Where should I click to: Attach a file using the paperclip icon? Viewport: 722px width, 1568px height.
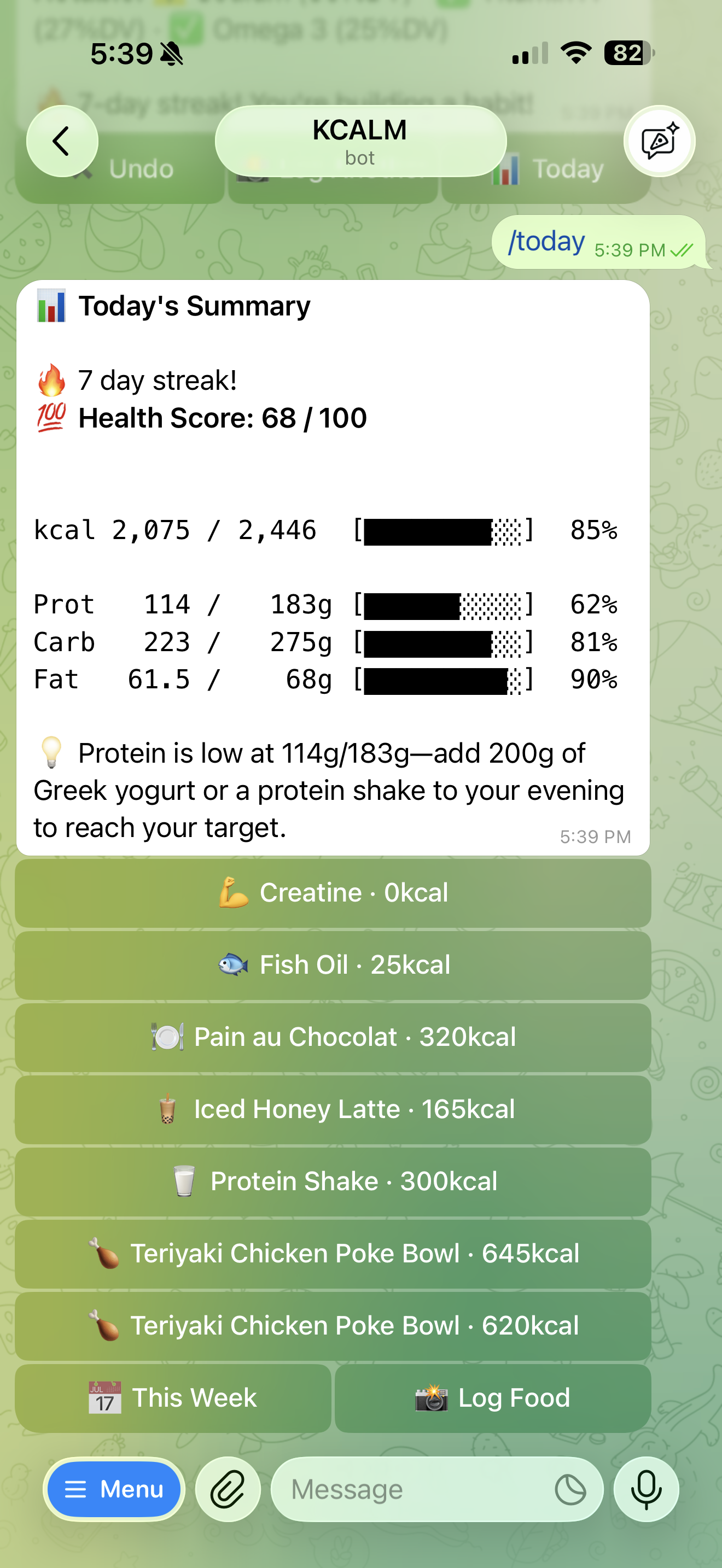[227, 1489]
